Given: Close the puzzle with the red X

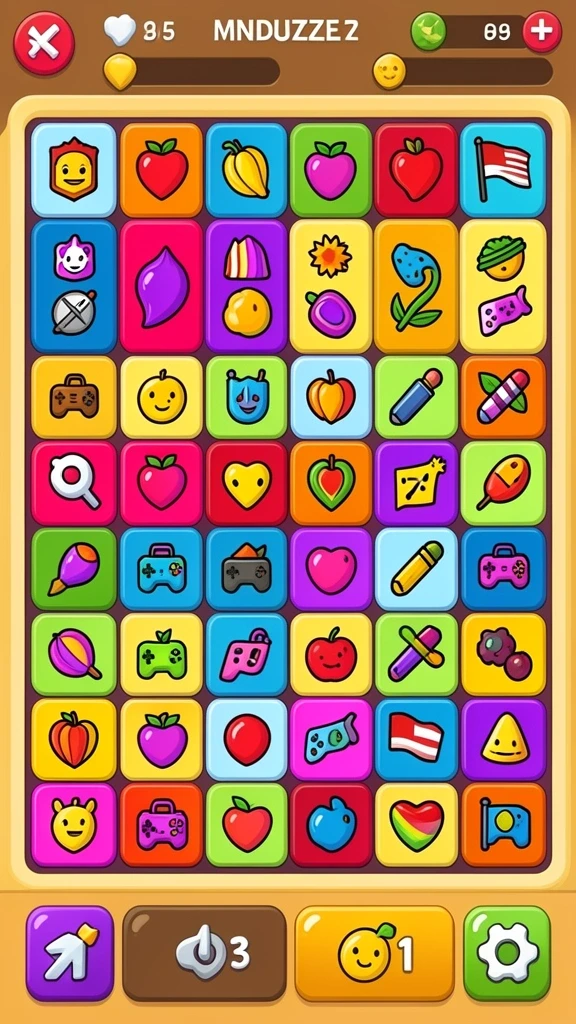Looking at the screenshot, I should tap(44, 42).
